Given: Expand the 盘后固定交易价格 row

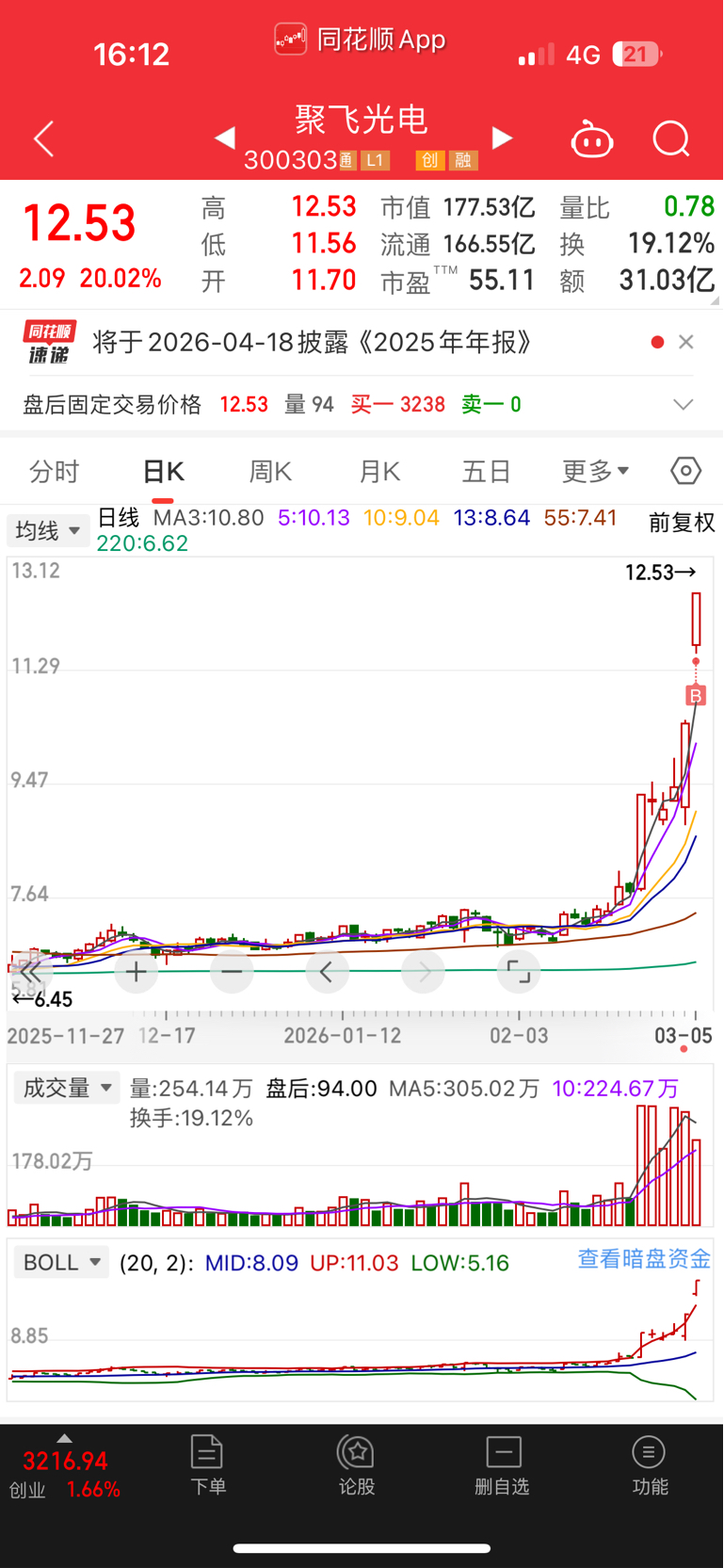Looking at the screenshot, I should (684, 405).
